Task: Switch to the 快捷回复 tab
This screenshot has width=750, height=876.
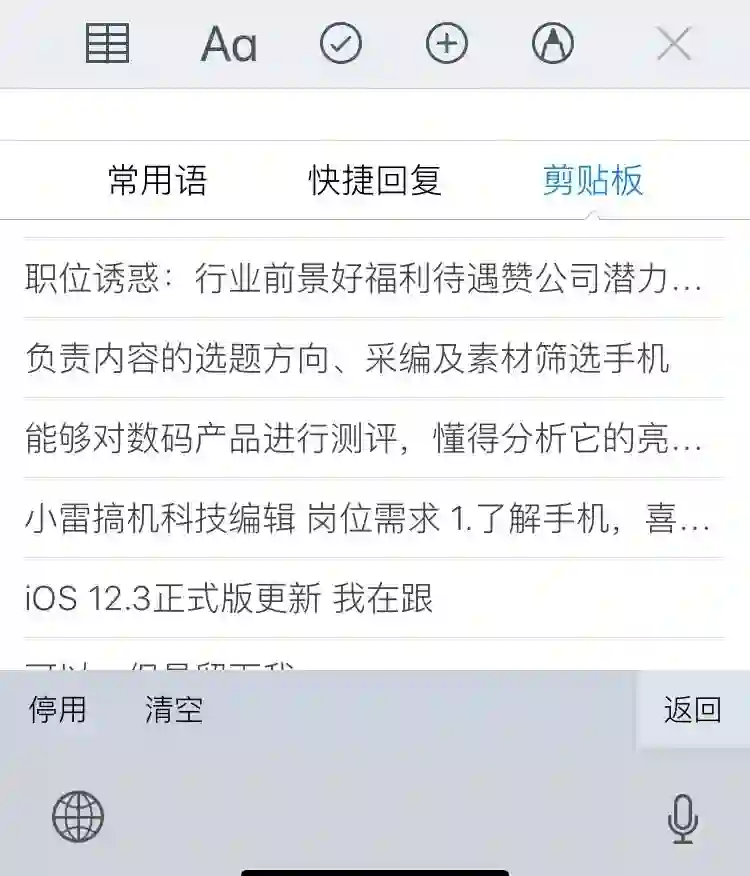Action: (375, 181)
